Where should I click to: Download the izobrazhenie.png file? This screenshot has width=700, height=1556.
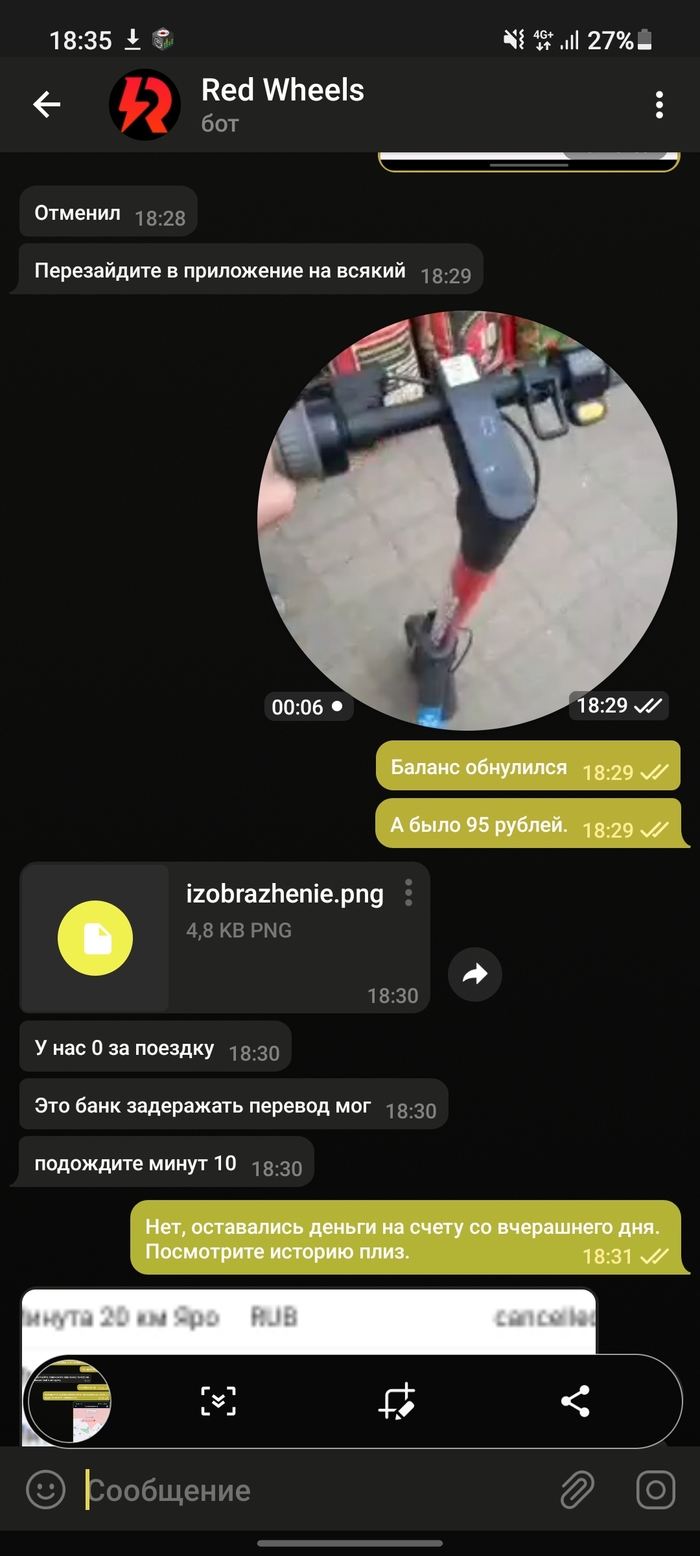(x=95, y=937)
